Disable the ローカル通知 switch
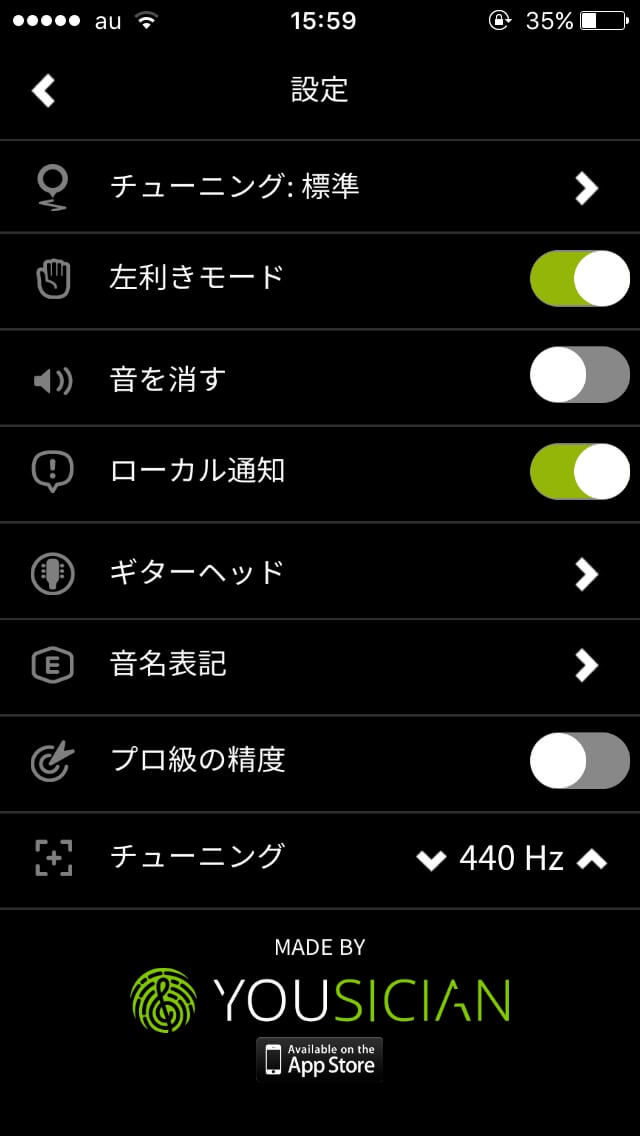This screenshot has width=640, height=1136. pyautogui.click(x=579, y=471)
